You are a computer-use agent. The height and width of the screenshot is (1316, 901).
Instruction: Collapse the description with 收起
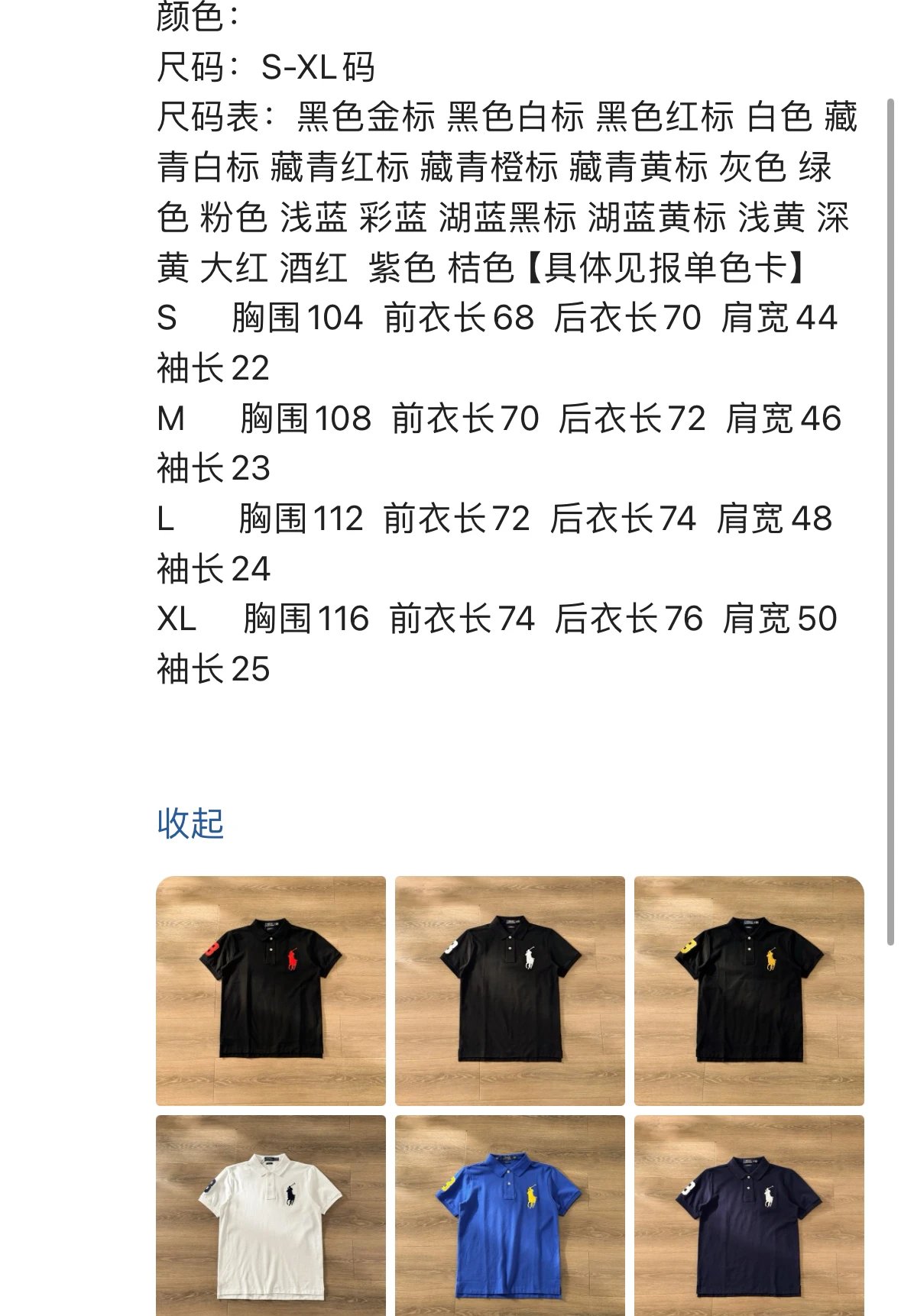[x=190, y=823]
